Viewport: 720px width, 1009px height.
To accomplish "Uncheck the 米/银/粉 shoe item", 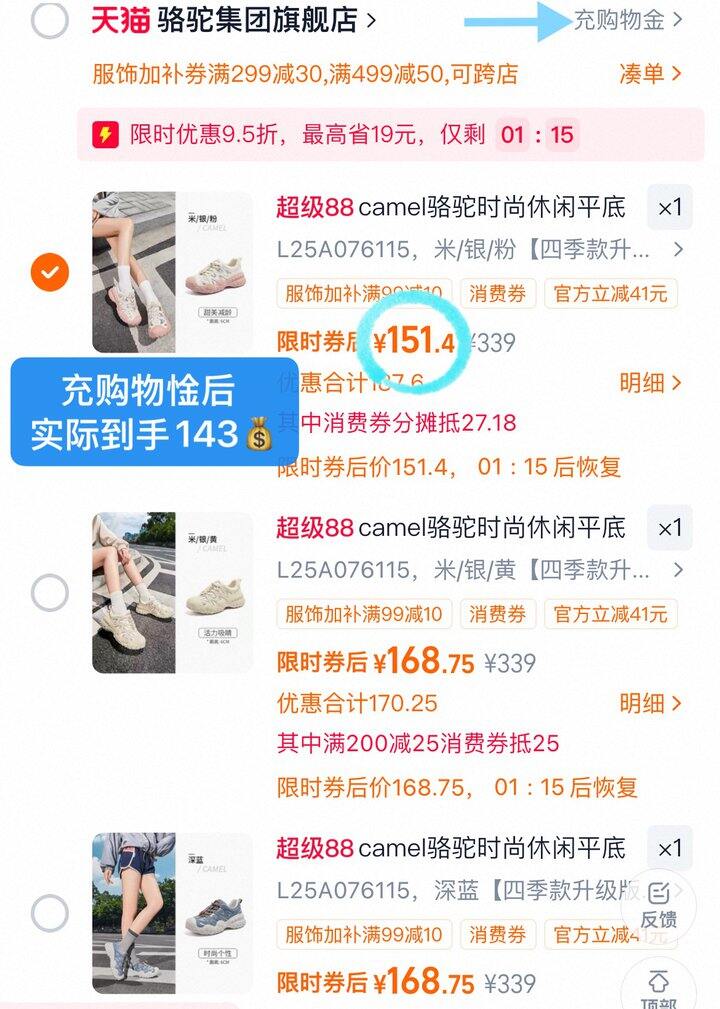I will [x=50, y=272].
